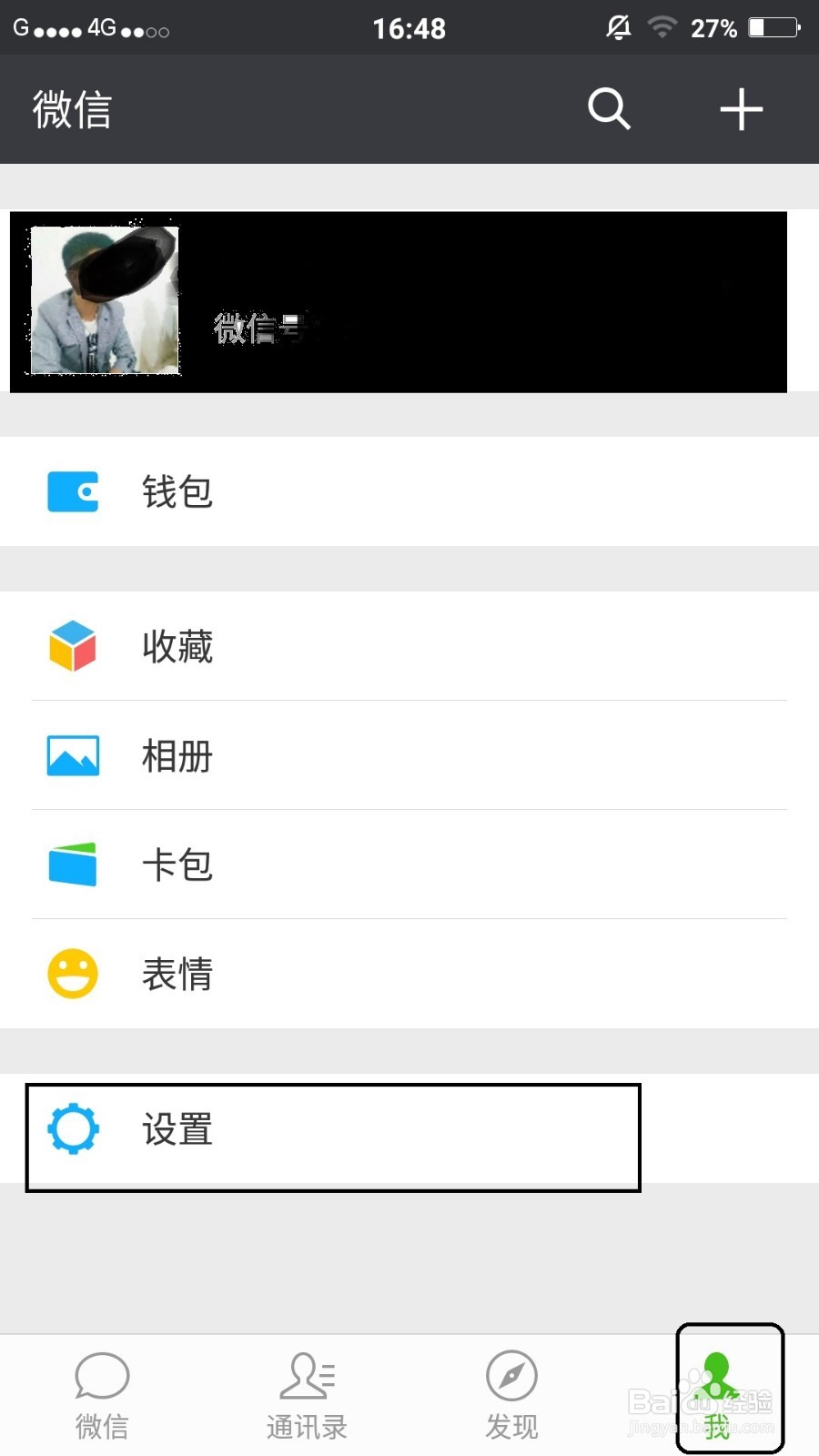
Task: Open the Emoji (表情) smiley icon
Action: tap(73, 973)
